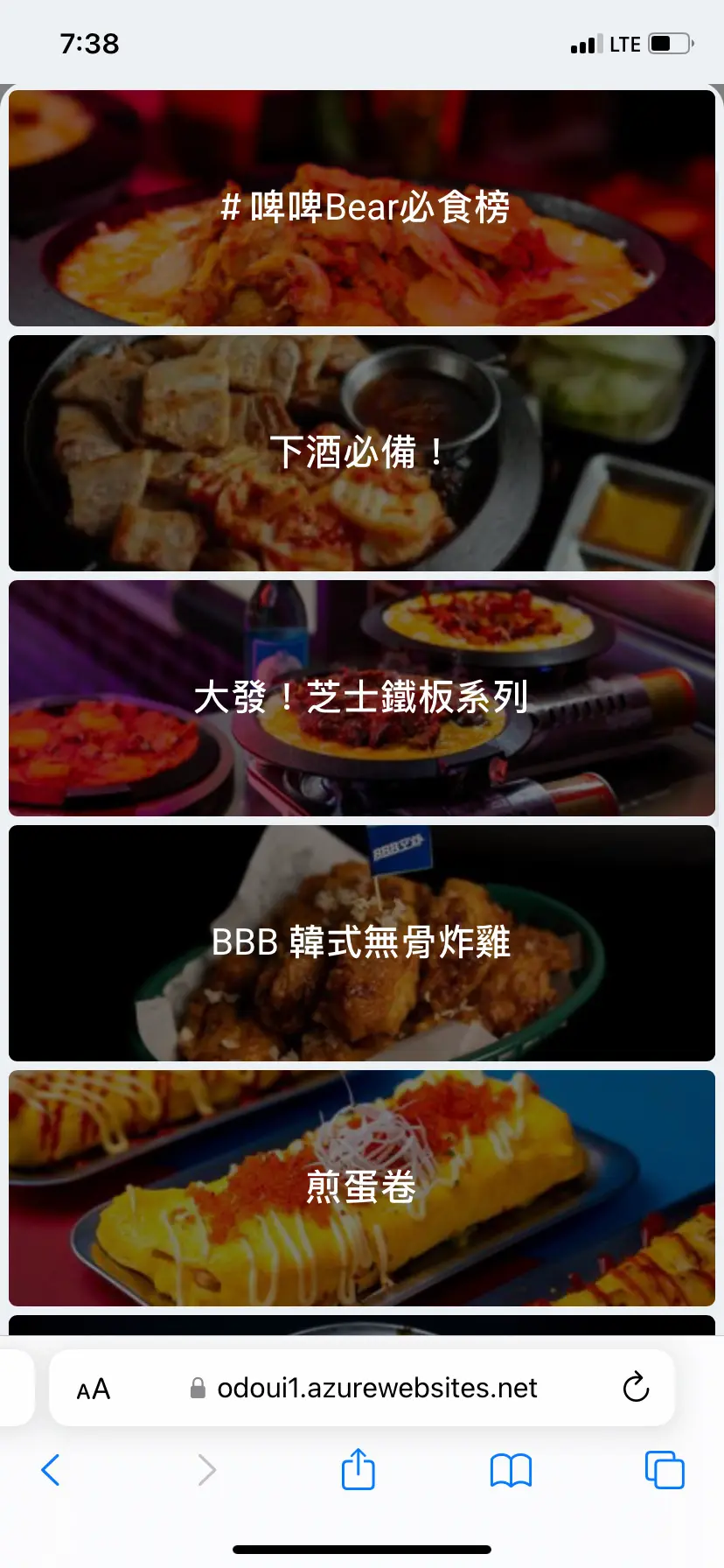The width and height of the screenshot is (724, 1568).
Task: Open Safari bookmarks
Action: coord(511,1470)
